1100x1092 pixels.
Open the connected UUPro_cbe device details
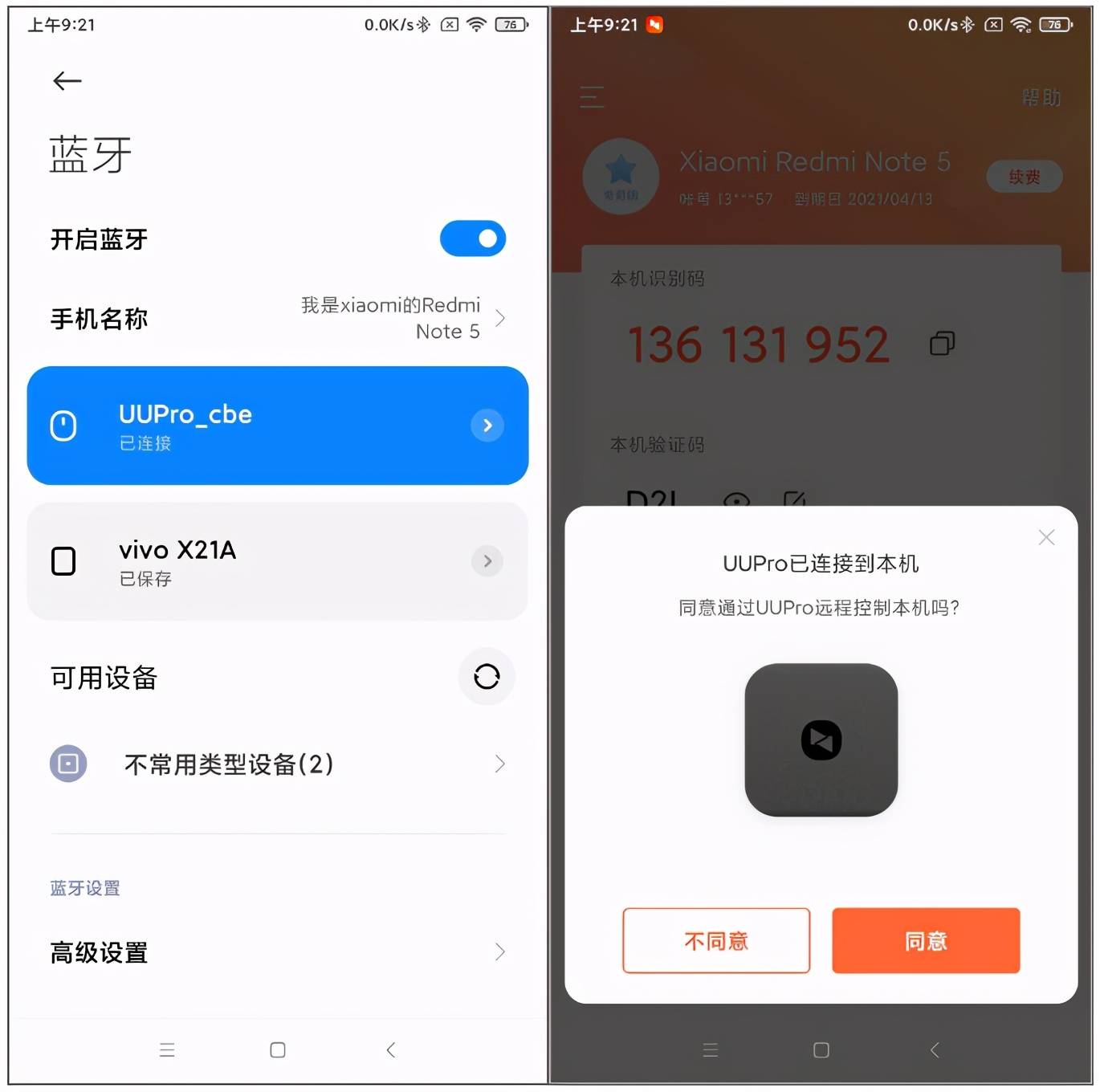(x=487, y=426)
